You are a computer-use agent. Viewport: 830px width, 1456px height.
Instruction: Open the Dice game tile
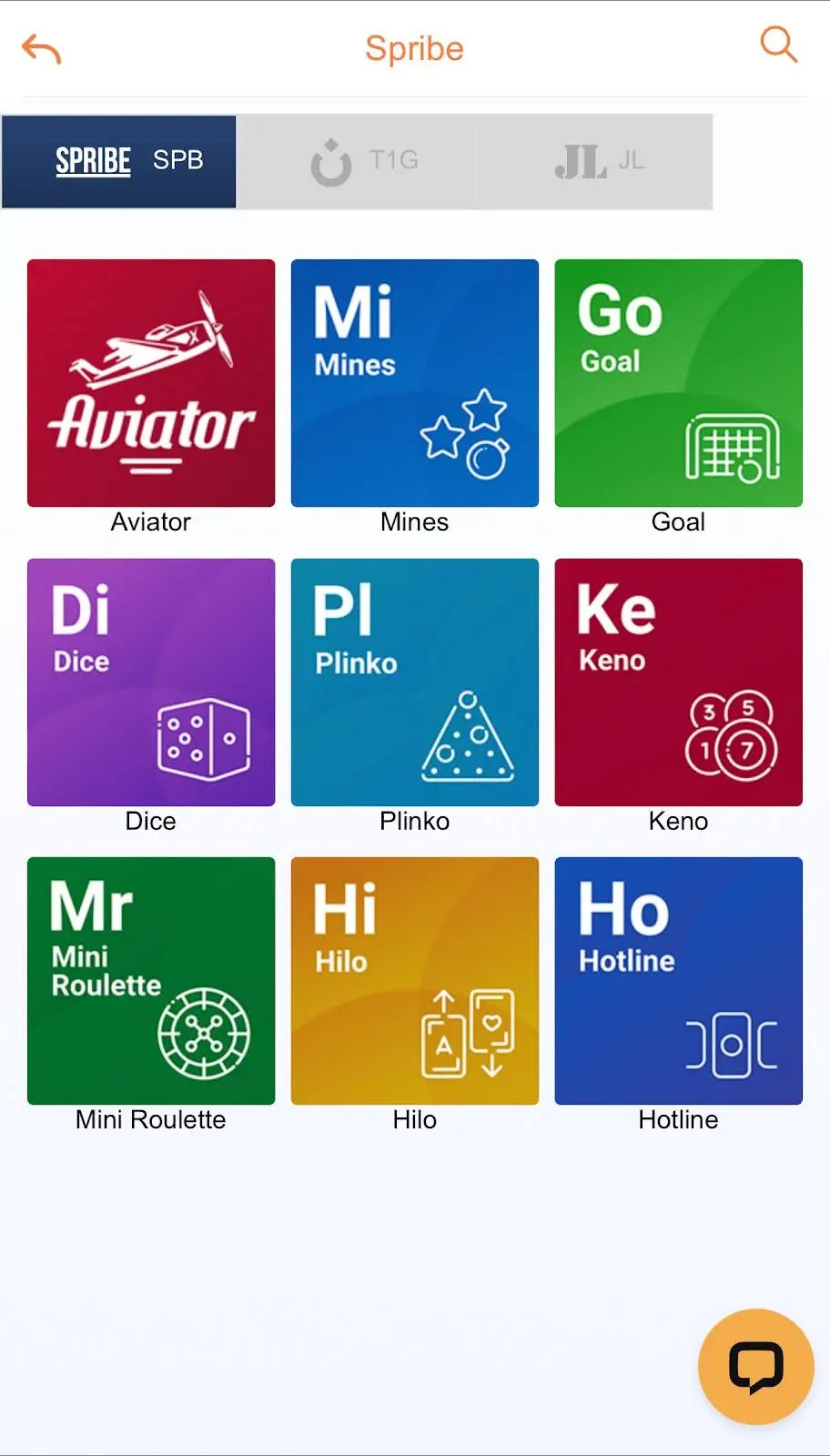(151, 682)
